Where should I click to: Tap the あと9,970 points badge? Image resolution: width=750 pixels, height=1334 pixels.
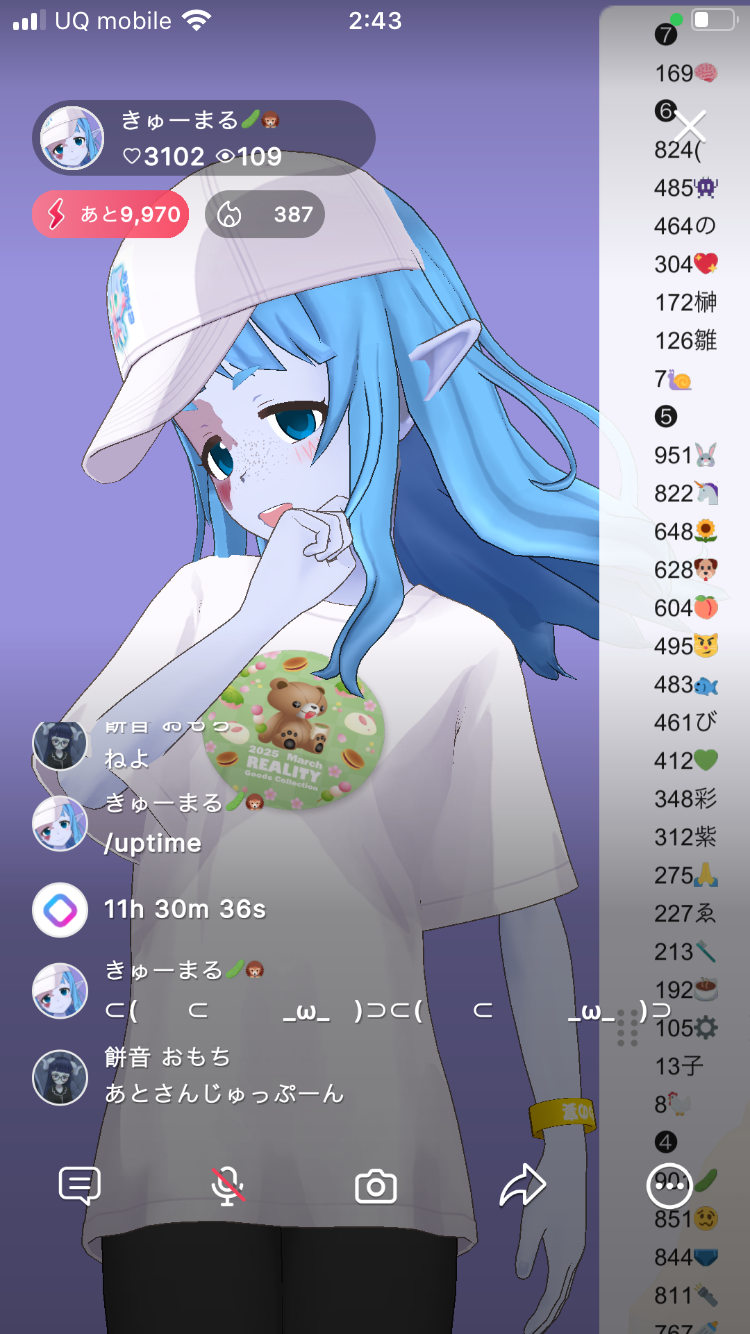(111, 214)
